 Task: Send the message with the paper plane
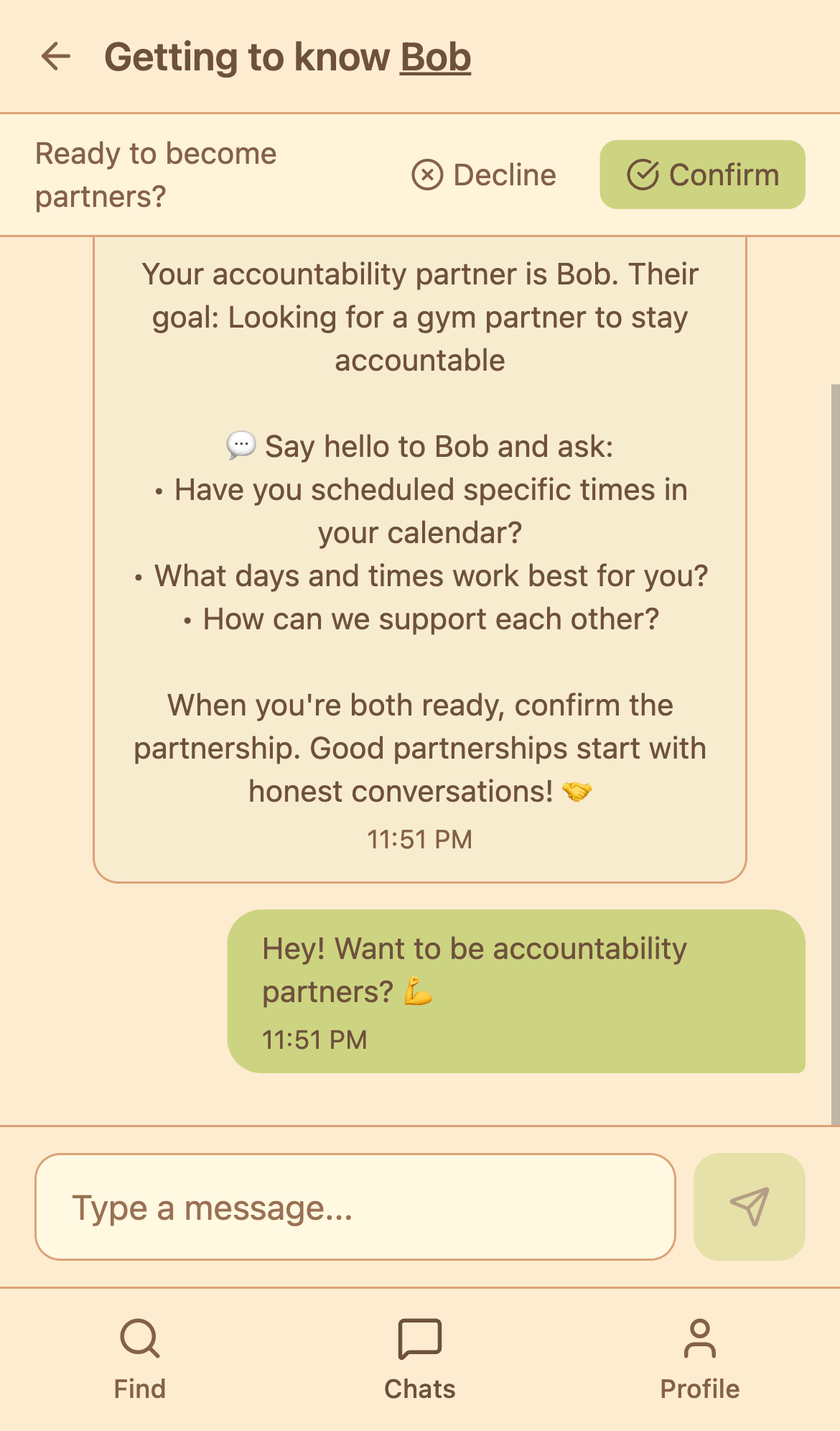pyautogui.click(x=749, y=1207)
